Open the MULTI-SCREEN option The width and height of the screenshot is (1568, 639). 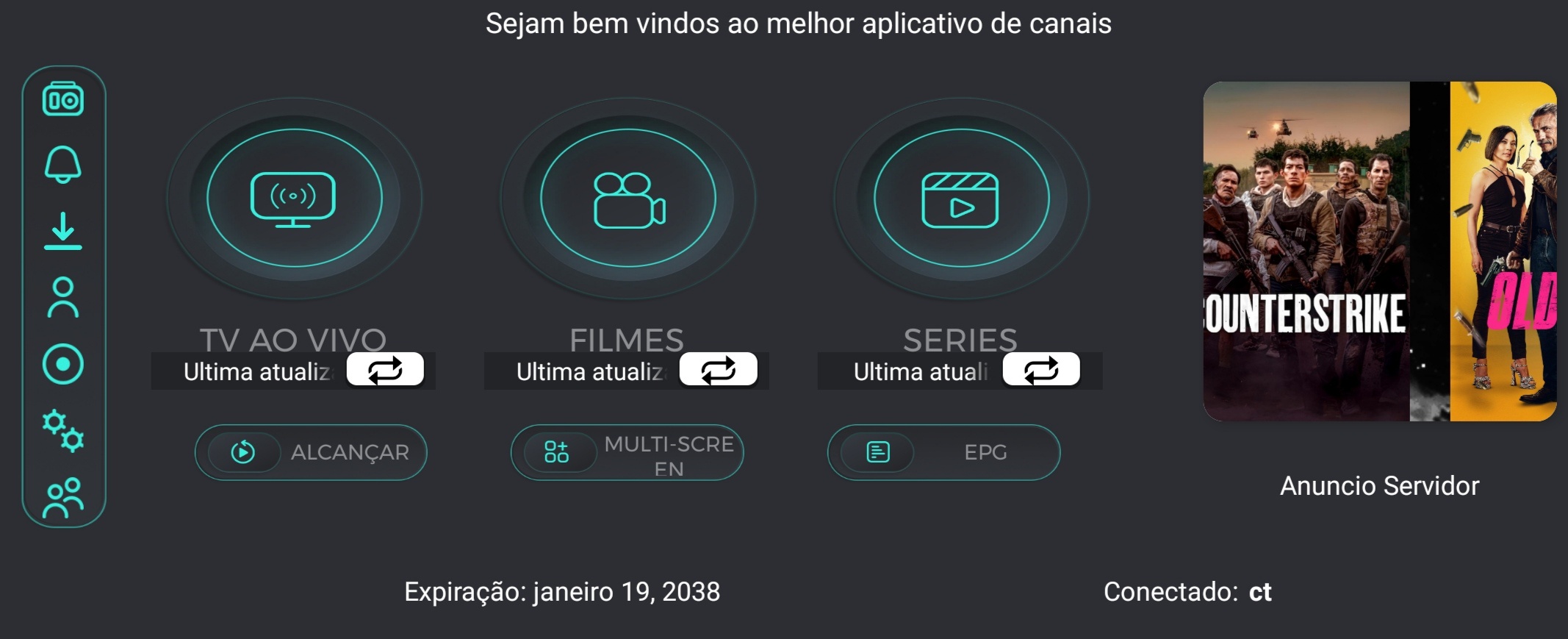(x=627, y=452)
